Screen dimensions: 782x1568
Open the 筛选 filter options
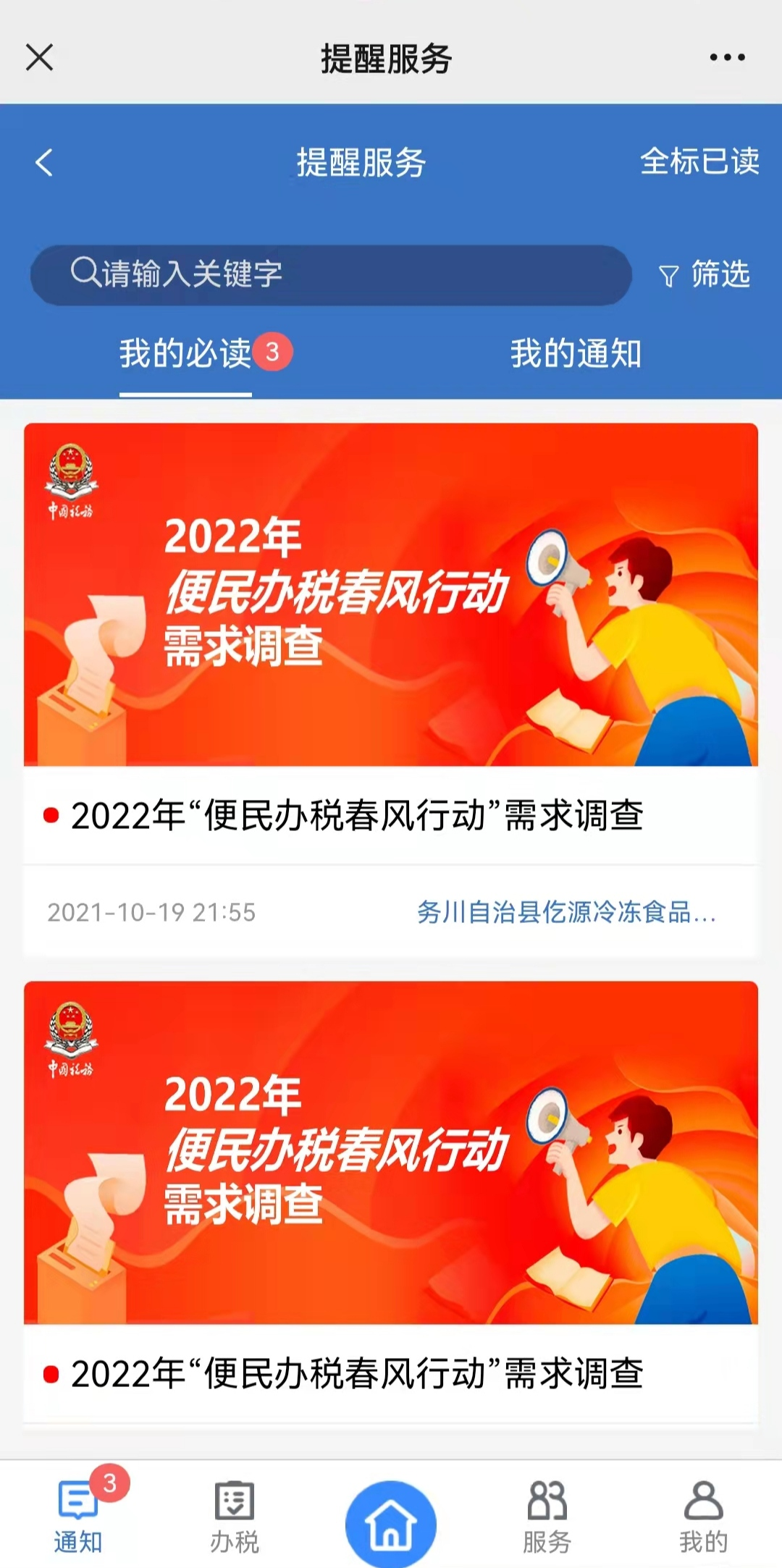point(704,274)
